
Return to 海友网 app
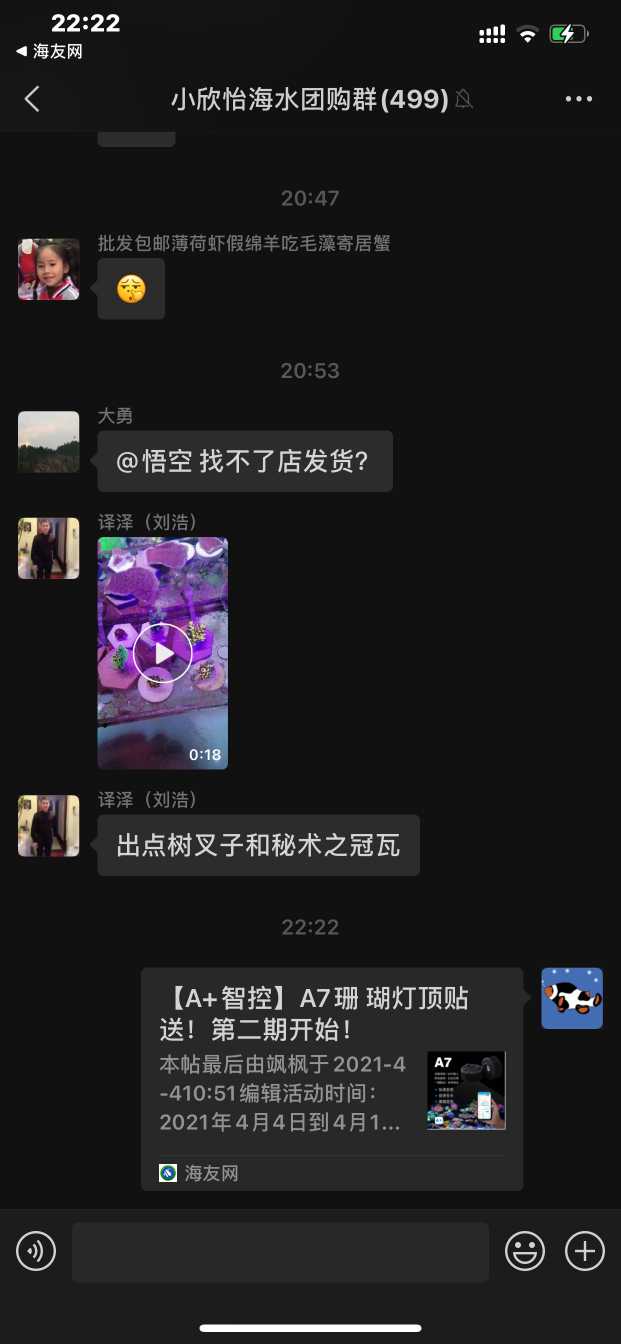point(48,52)
